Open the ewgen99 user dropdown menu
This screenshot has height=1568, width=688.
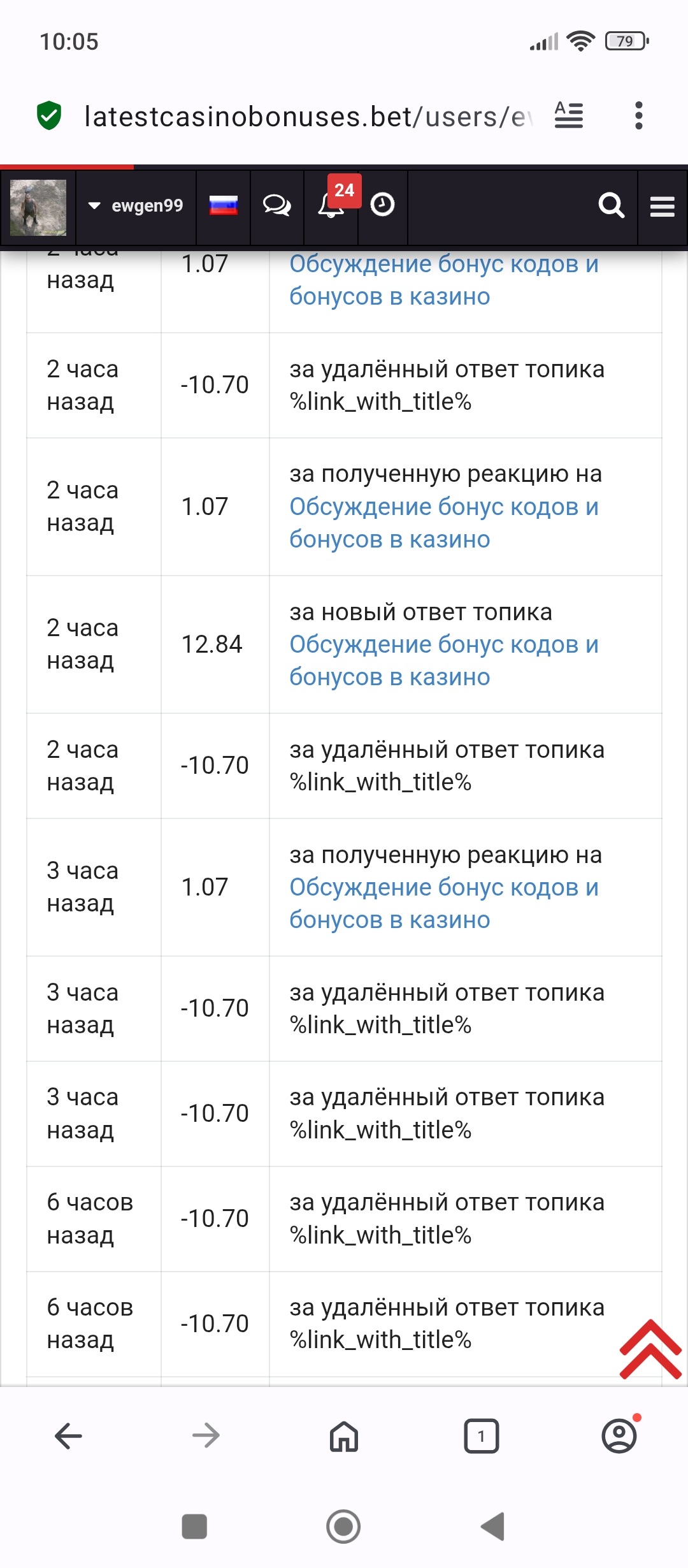[135, 206]
